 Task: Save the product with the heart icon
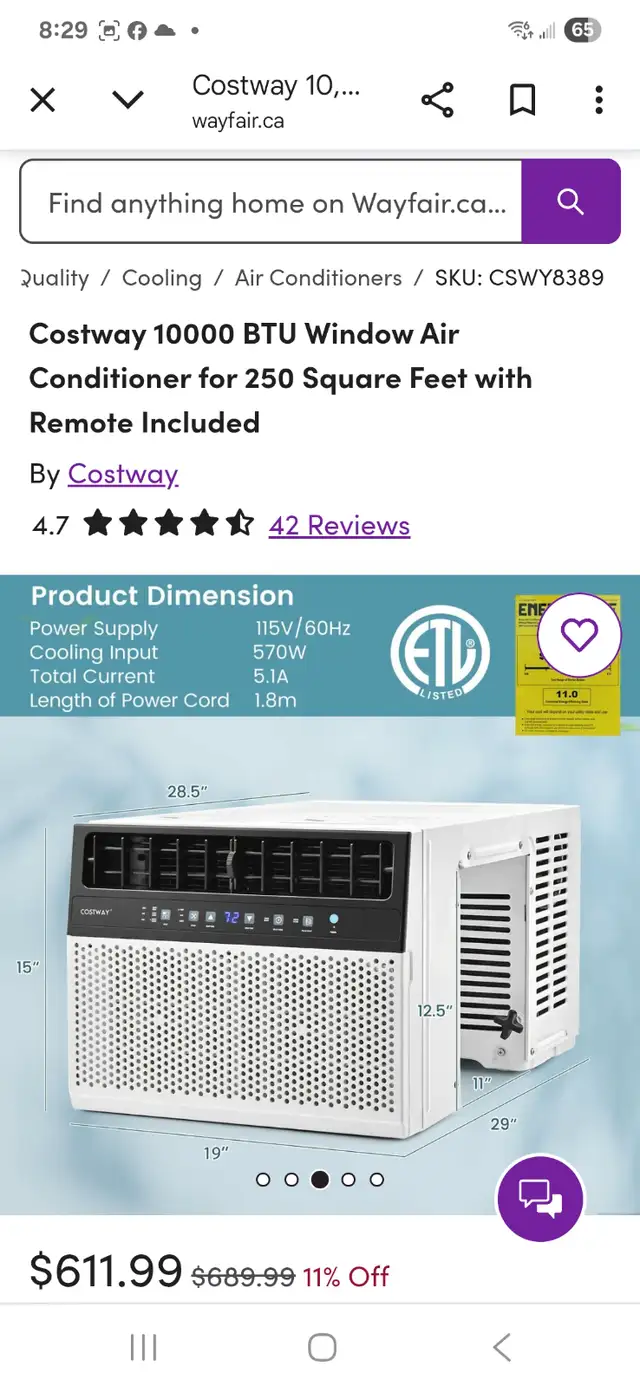pyautogui.click(x=580, y=635)
